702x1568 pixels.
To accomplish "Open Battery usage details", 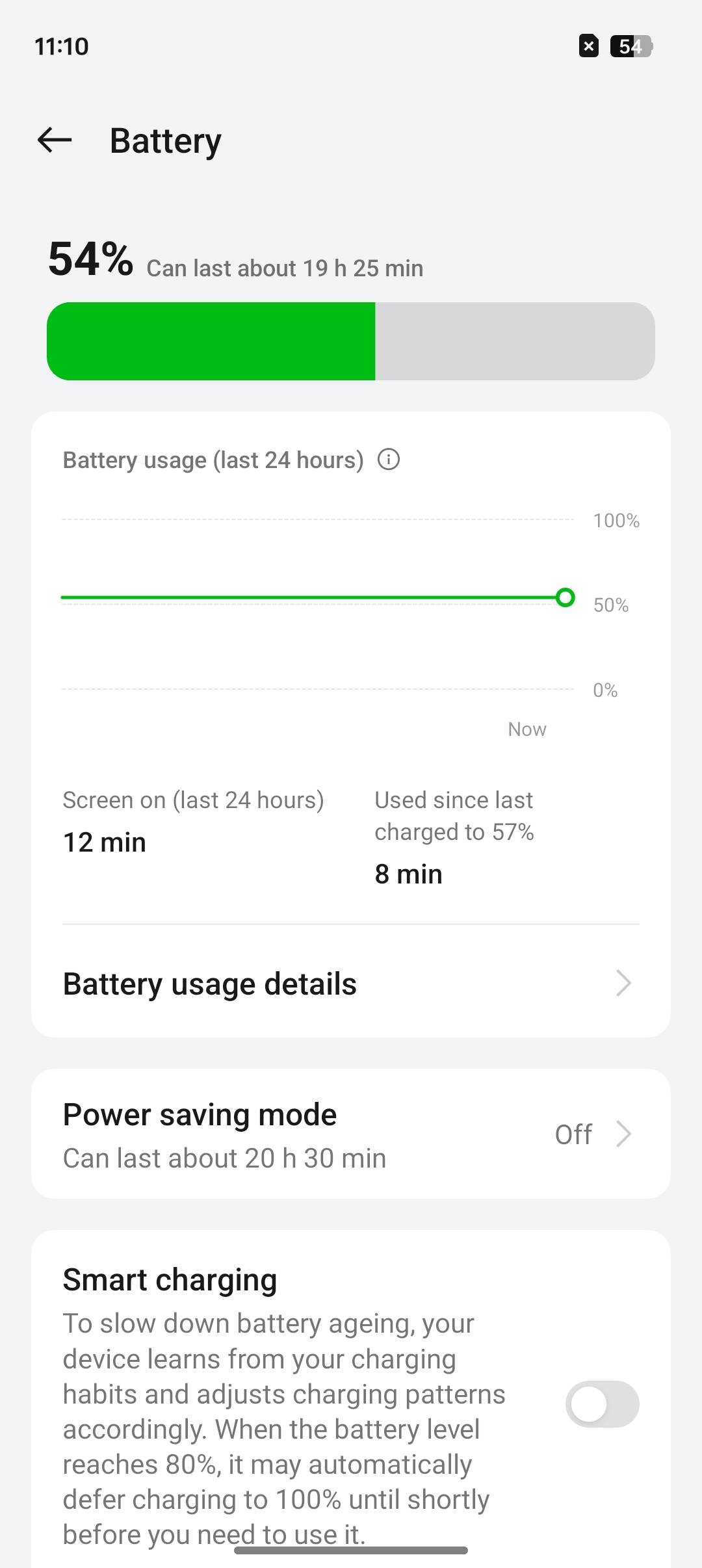I will click(351, 984).
